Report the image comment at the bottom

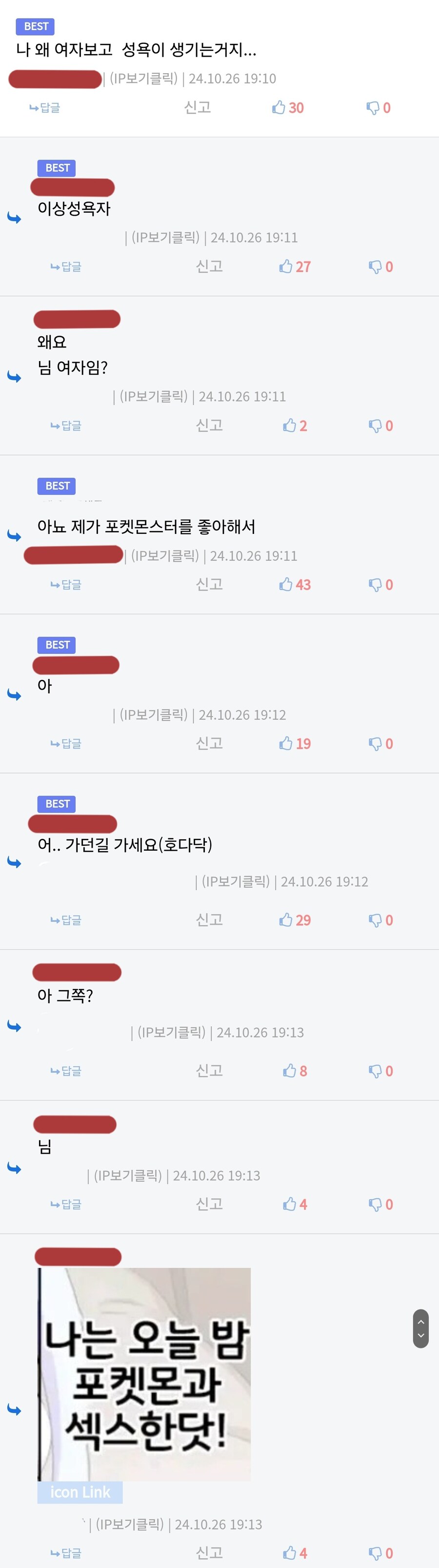point(209,1552)
